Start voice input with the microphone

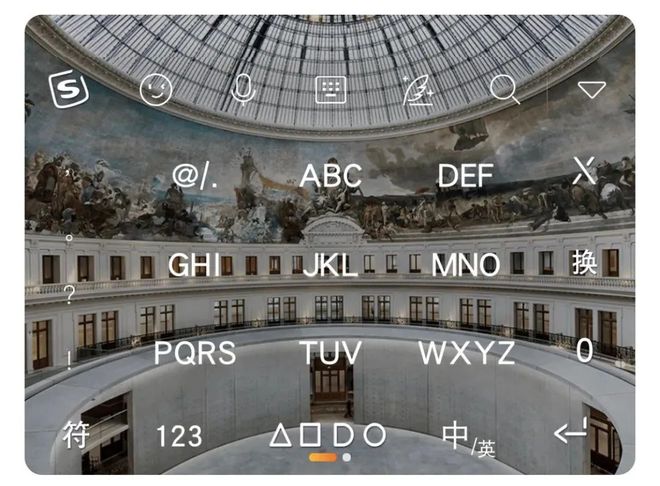(242, 91)
